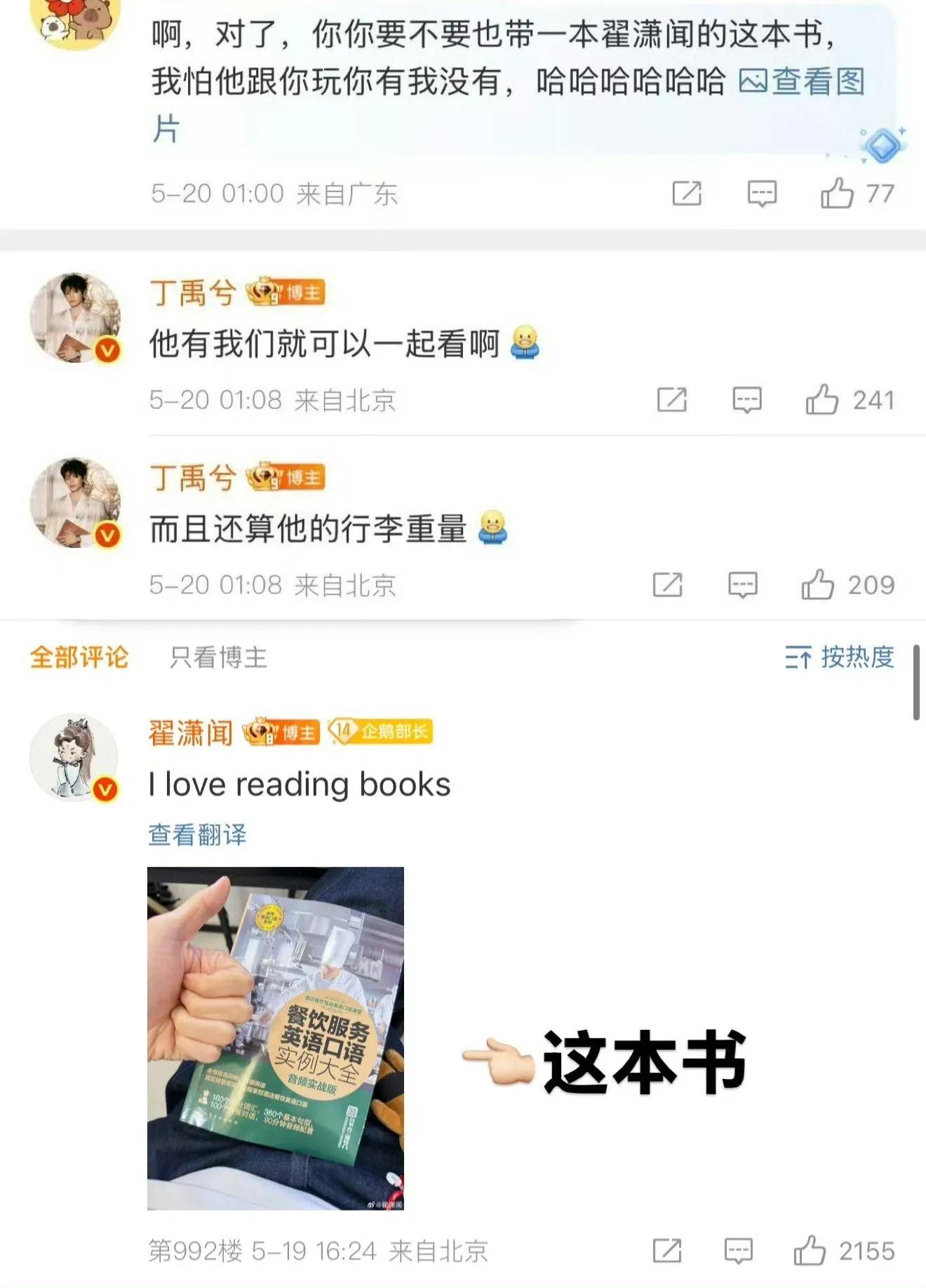926x1288 pixels.
Task: Reply to 翟潇闻's "I love reading books" comment
Action: coord(739,1251)
